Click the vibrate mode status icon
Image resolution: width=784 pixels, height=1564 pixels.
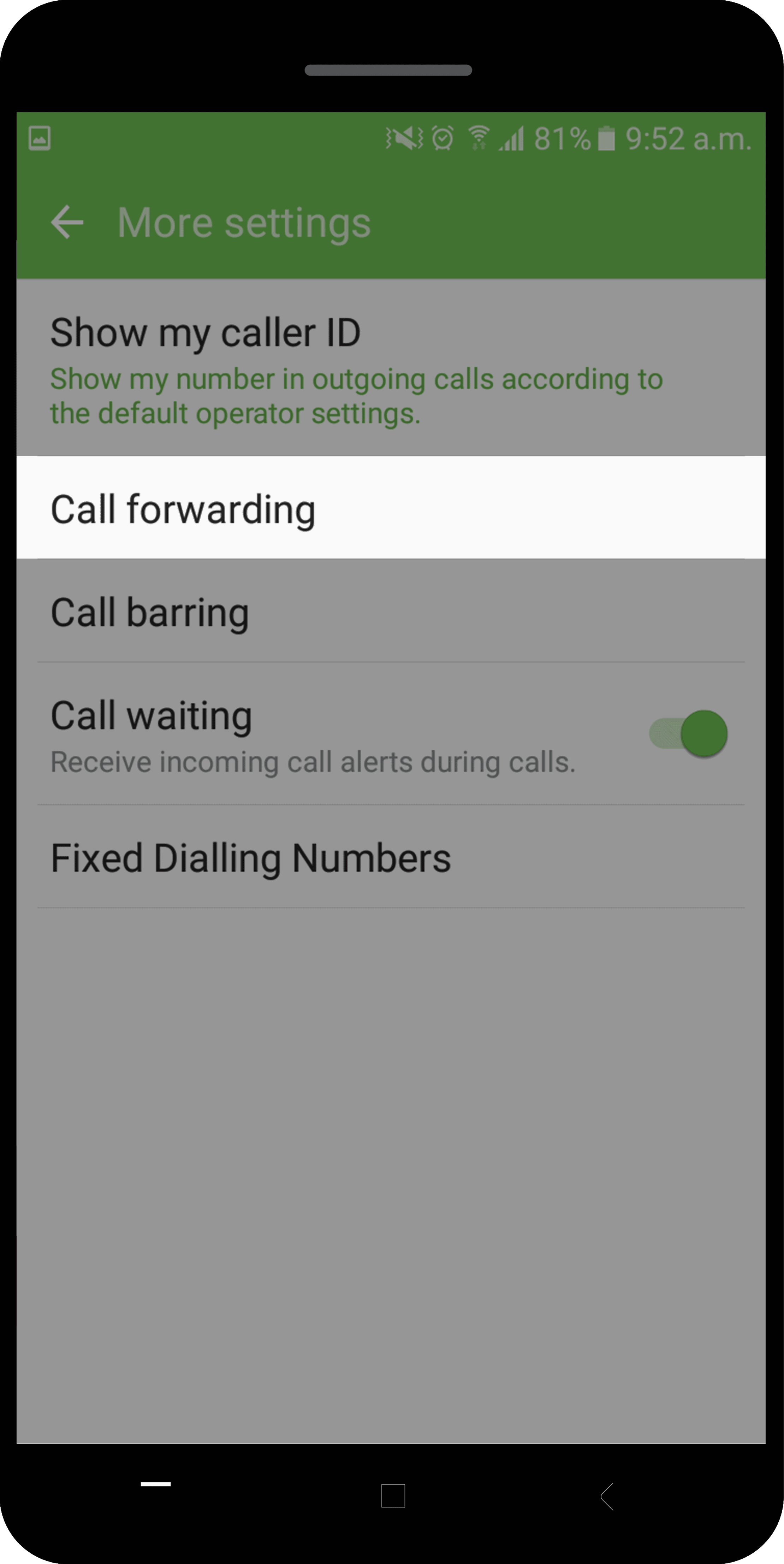point(403,138)
